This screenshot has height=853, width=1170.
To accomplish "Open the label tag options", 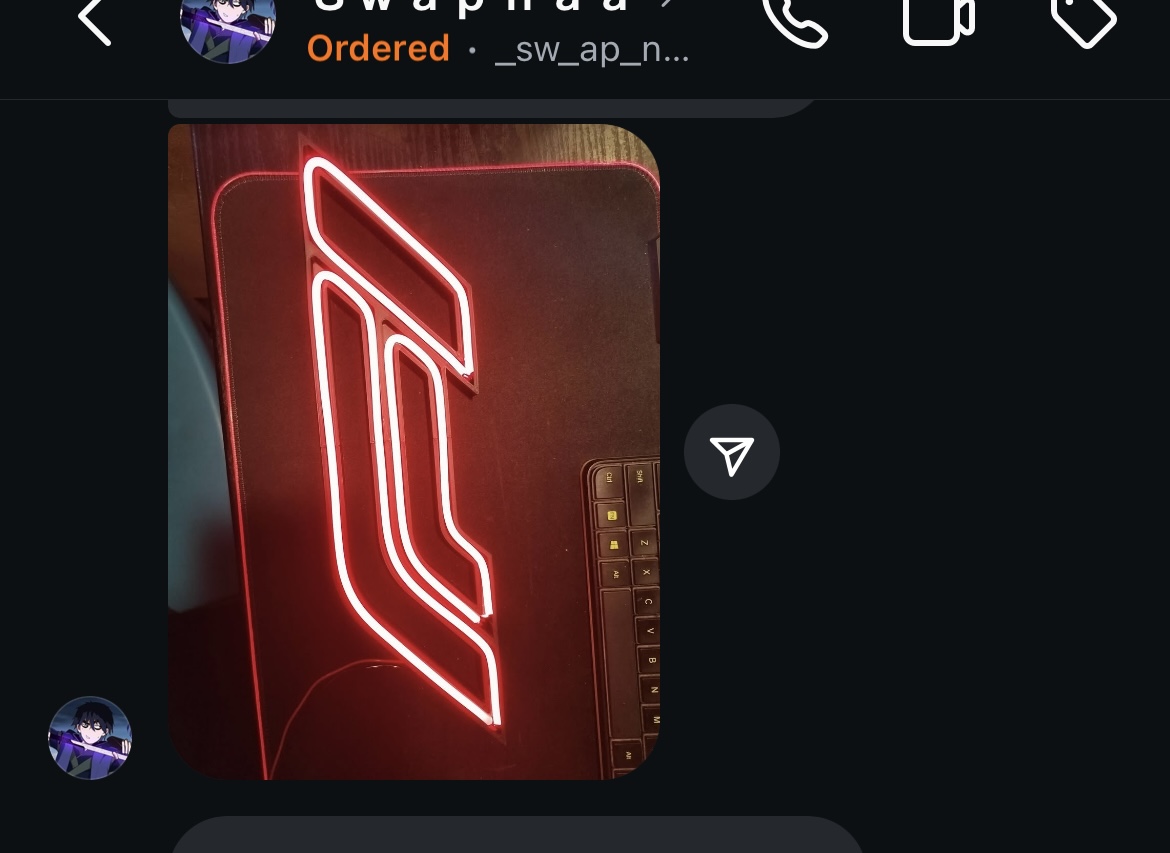I will click(1083, 20).
